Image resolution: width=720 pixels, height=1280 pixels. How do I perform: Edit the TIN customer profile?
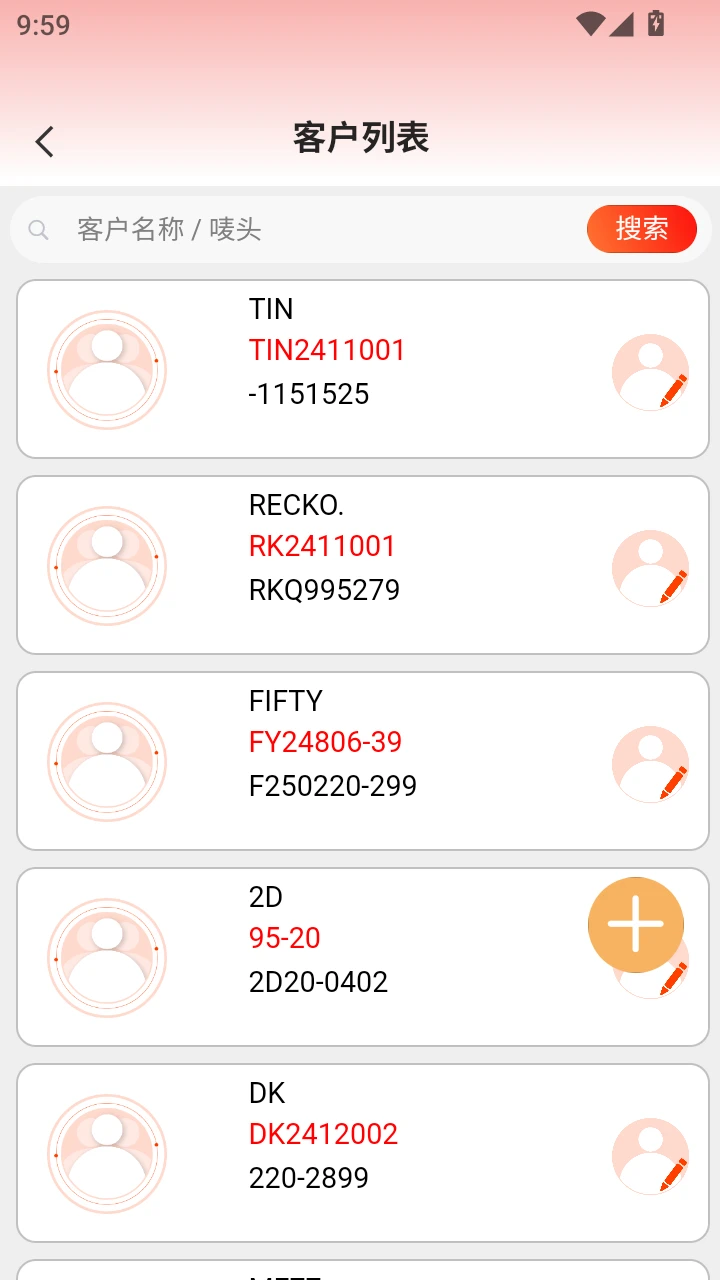click(x=651, y=372)
